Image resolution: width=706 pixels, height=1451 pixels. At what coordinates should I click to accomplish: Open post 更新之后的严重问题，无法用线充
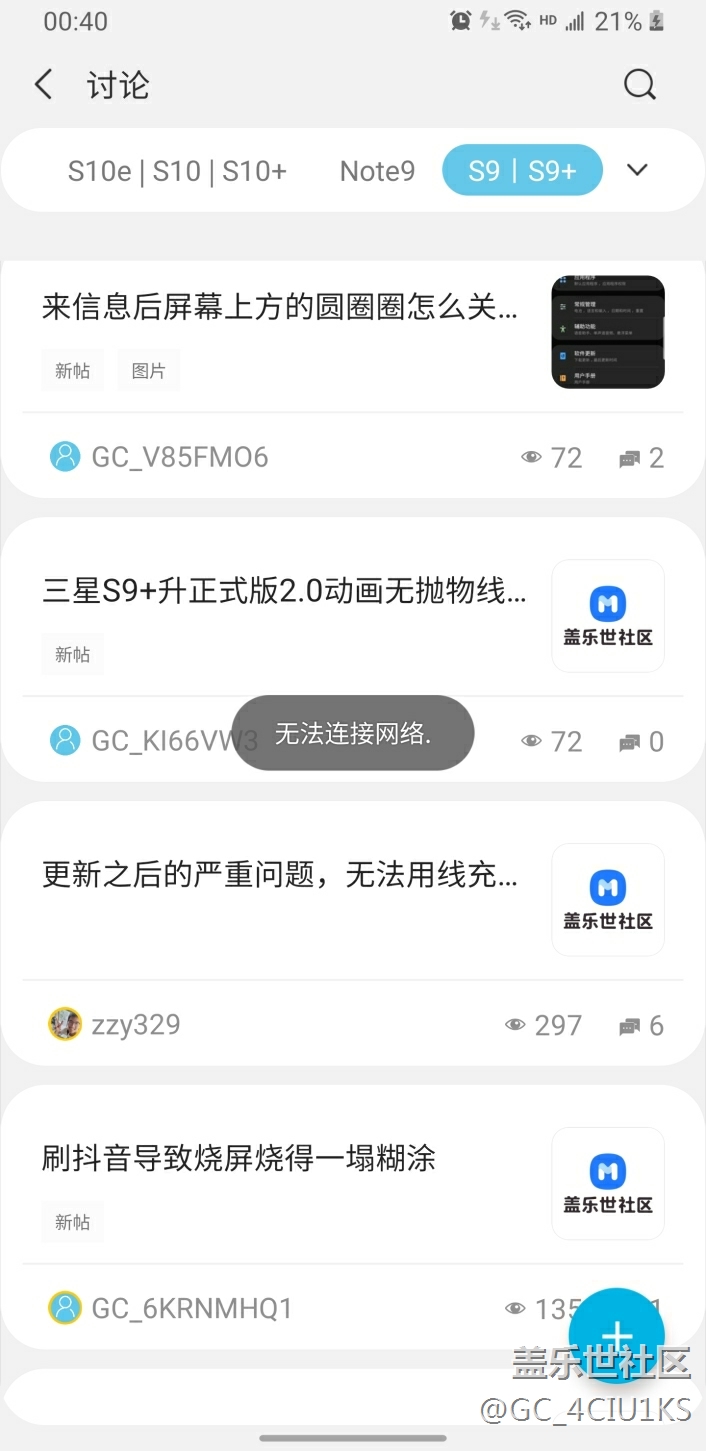(280, 875)
